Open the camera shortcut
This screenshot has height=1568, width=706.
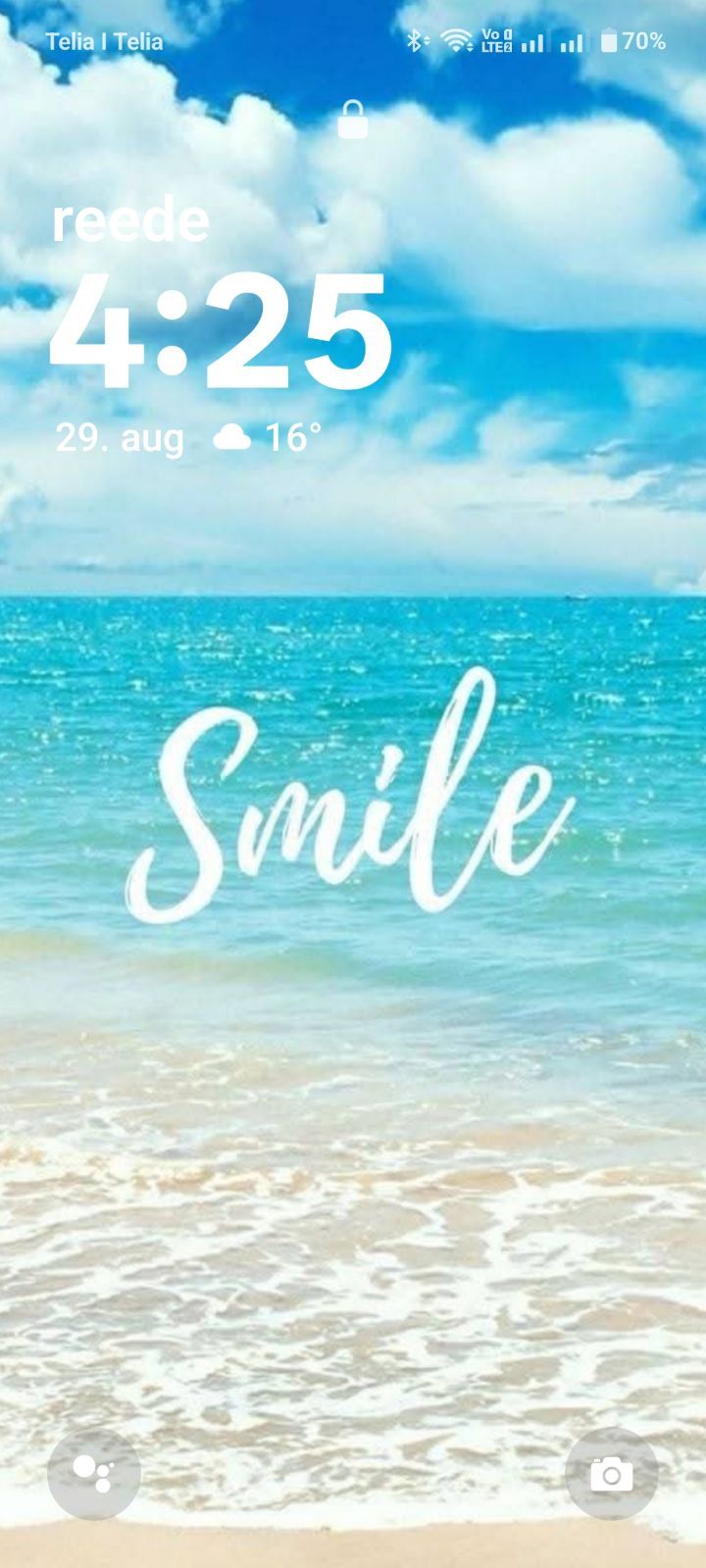point(611,1473)
